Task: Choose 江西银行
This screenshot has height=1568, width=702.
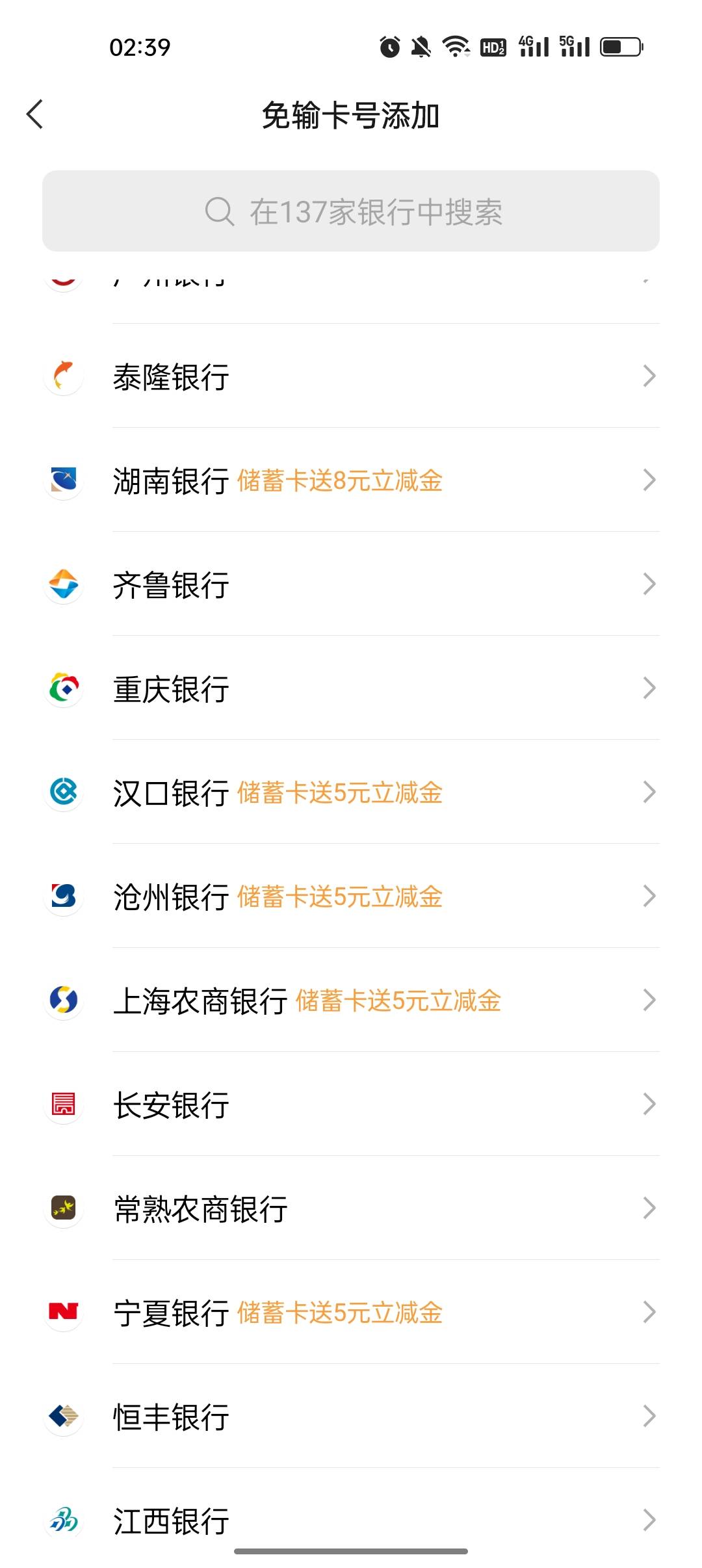Action: click(351, 1520)
